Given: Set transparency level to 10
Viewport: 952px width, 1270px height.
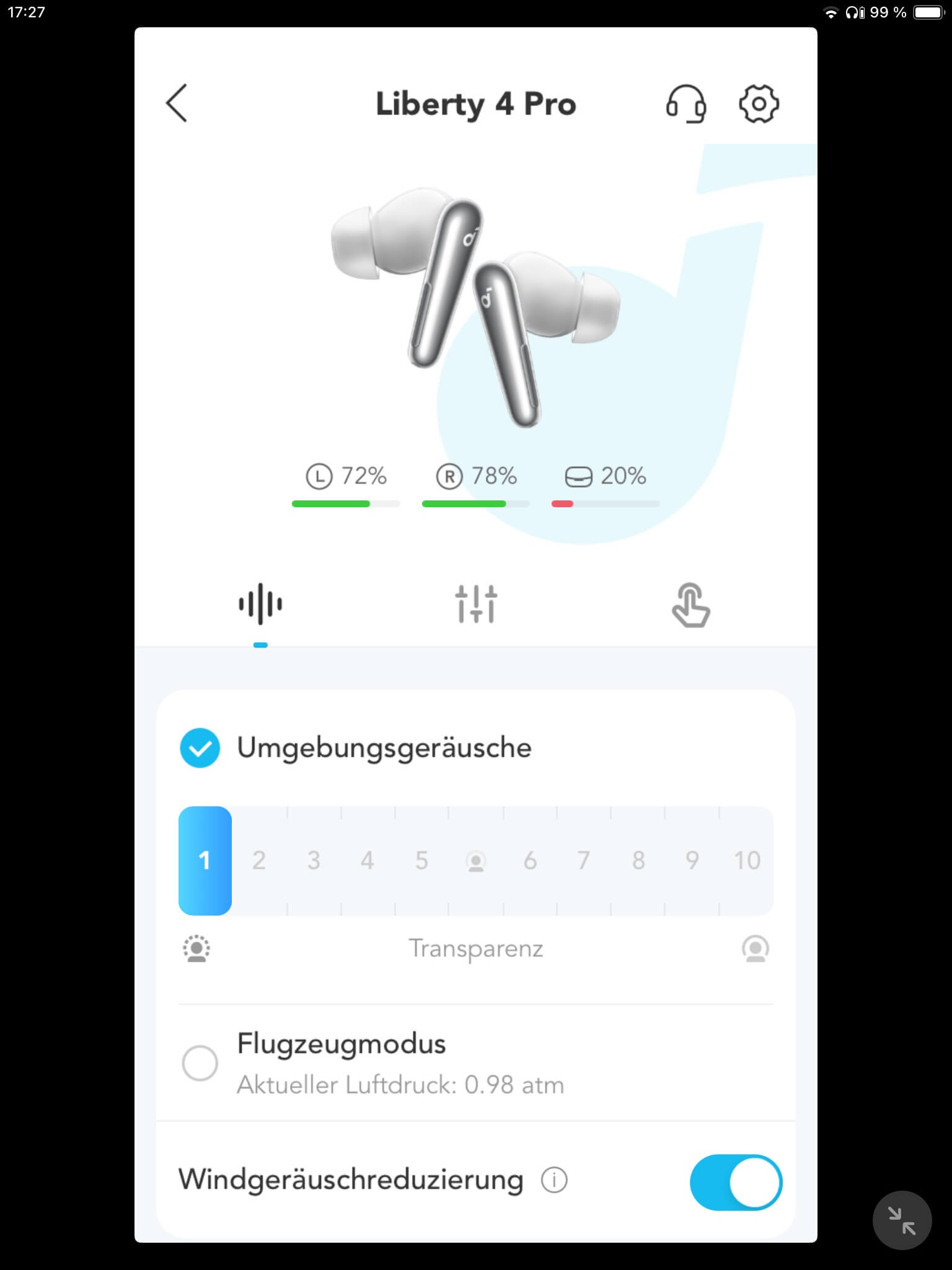Looking at the screenshot, I should click(747, 861).
